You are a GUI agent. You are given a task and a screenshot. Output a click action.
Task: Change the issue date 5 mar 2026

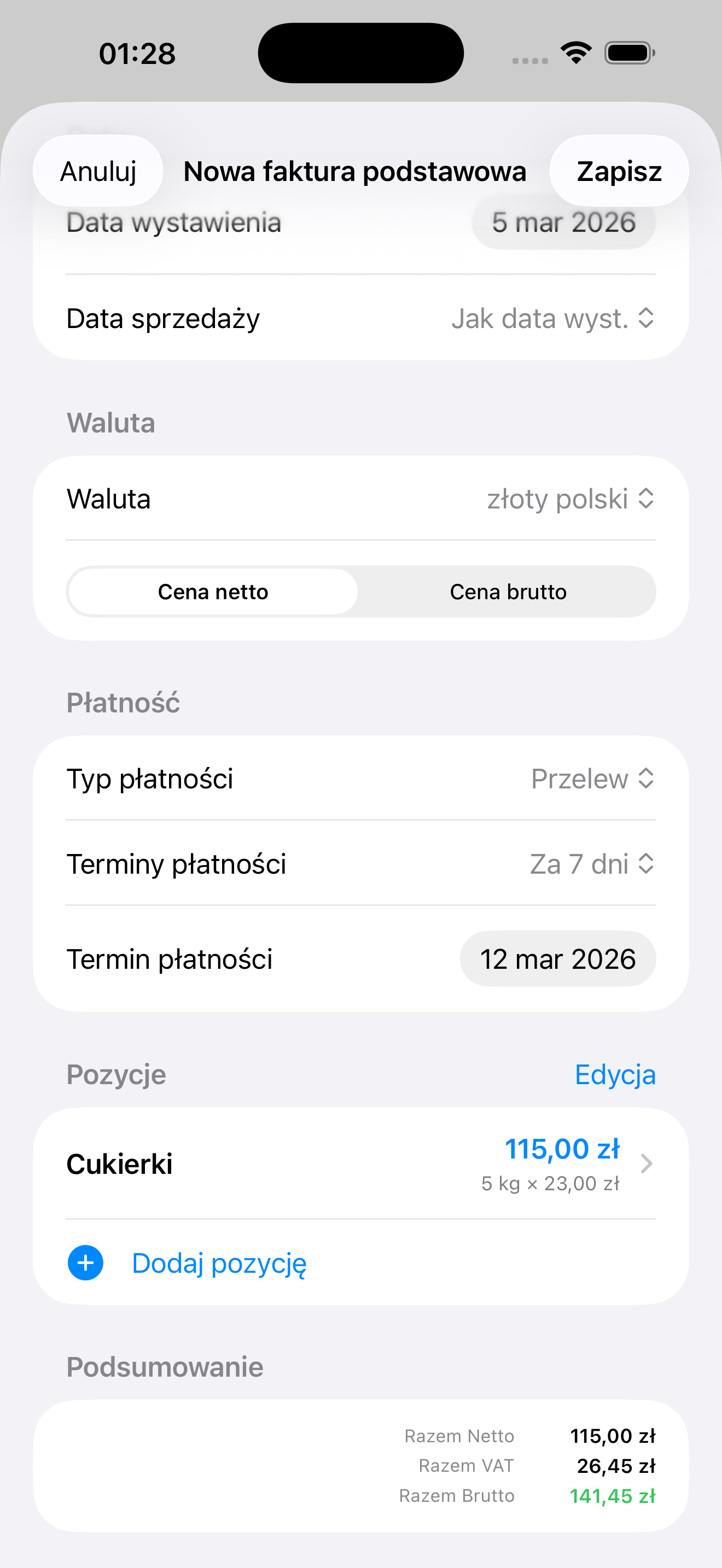[564, 222]
